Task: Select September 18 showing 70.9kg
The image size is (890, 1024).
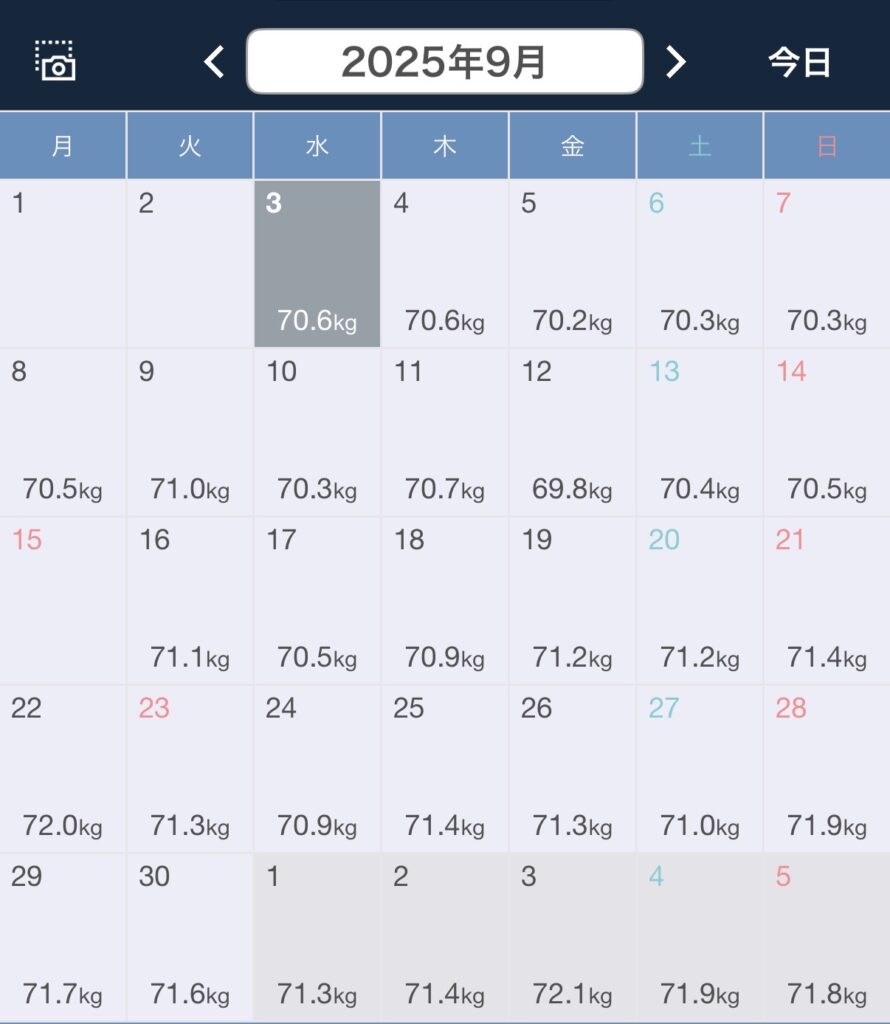Action: click(x=444, y=600)
